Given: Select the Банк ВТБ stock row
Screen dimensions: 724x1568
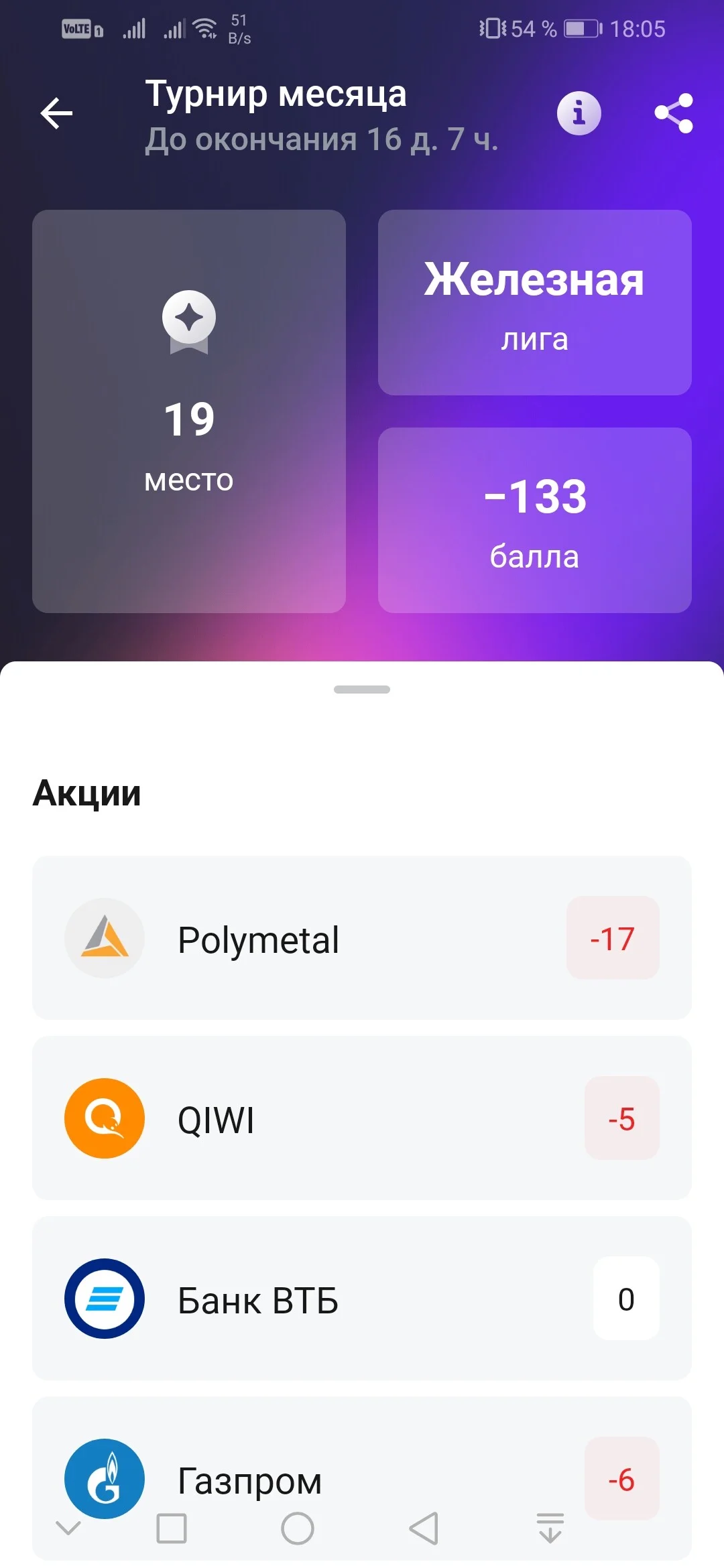Looking at the screenshot, I should click(362, 1298).
